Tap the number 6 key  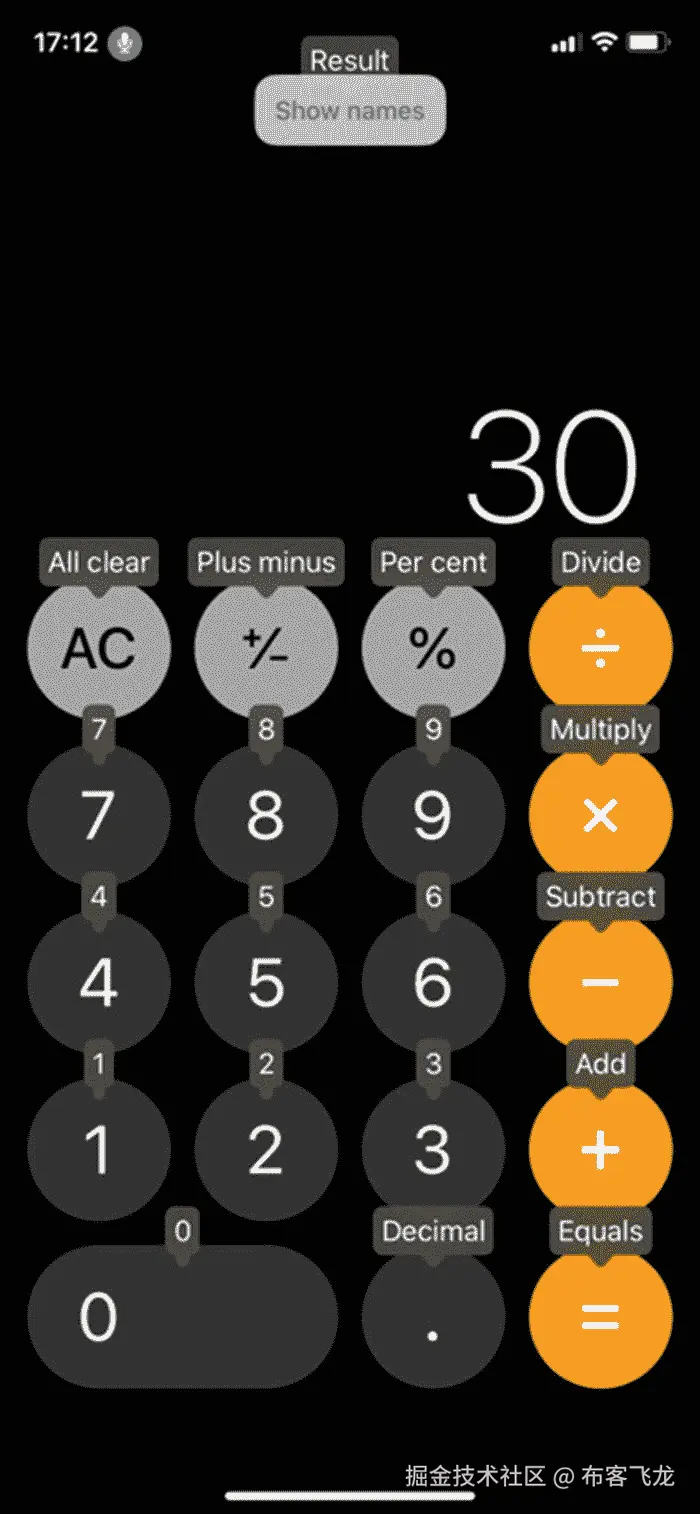(x=433, y=983)
